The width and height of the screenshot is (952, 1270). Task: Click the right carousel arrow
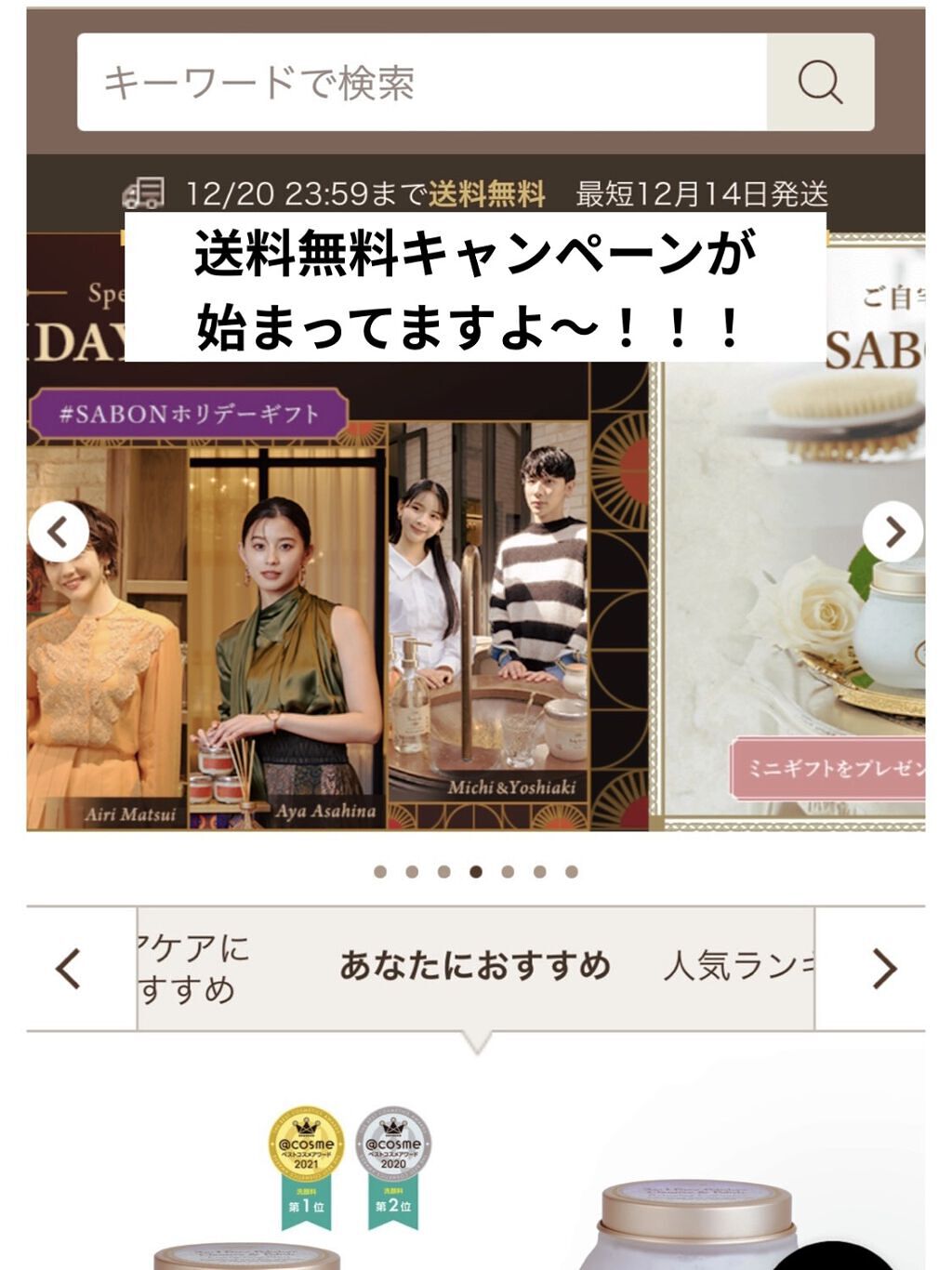pyautogui.click(x=894, y=532)
